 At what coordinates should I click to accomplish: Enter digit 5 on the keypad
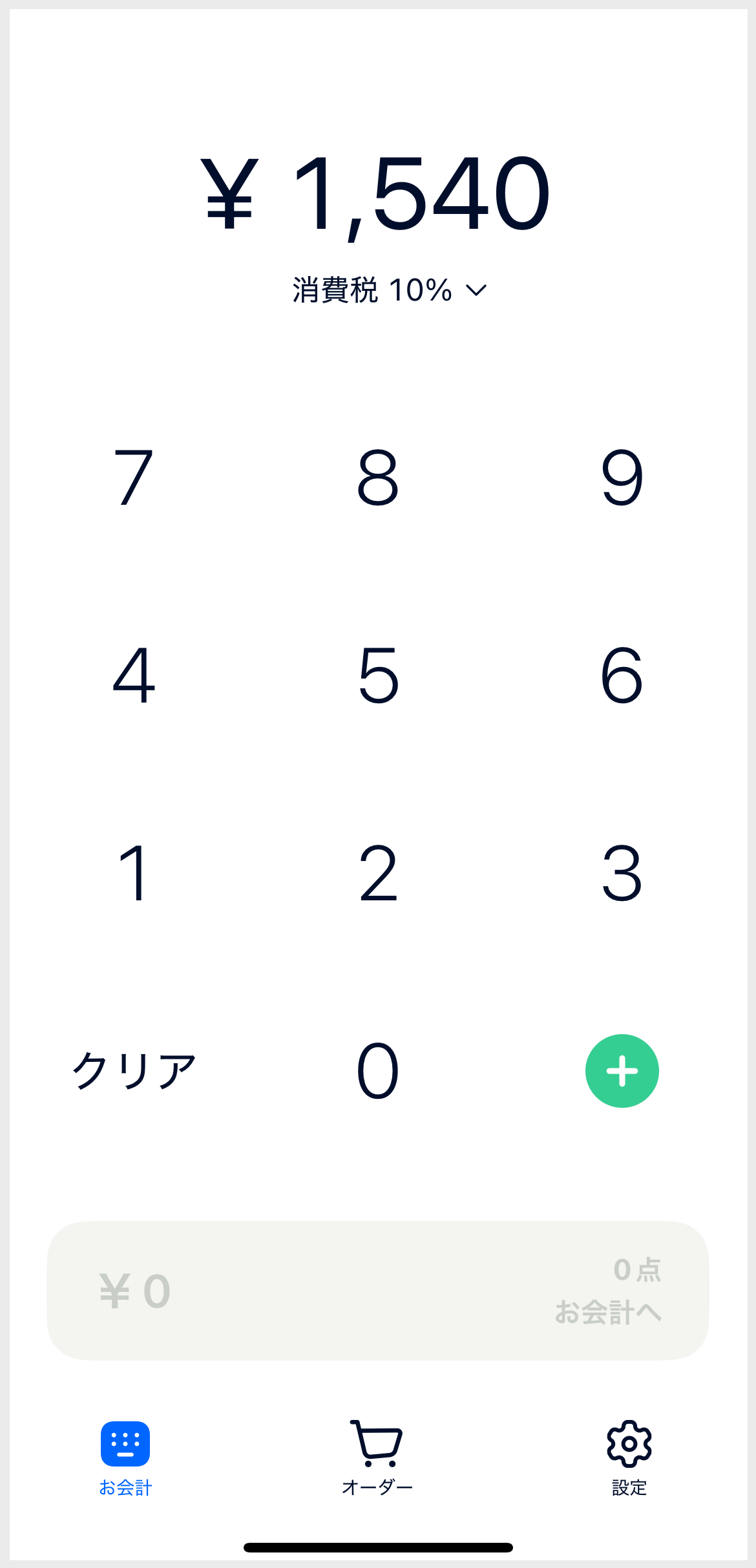click(x=378, y=675)
